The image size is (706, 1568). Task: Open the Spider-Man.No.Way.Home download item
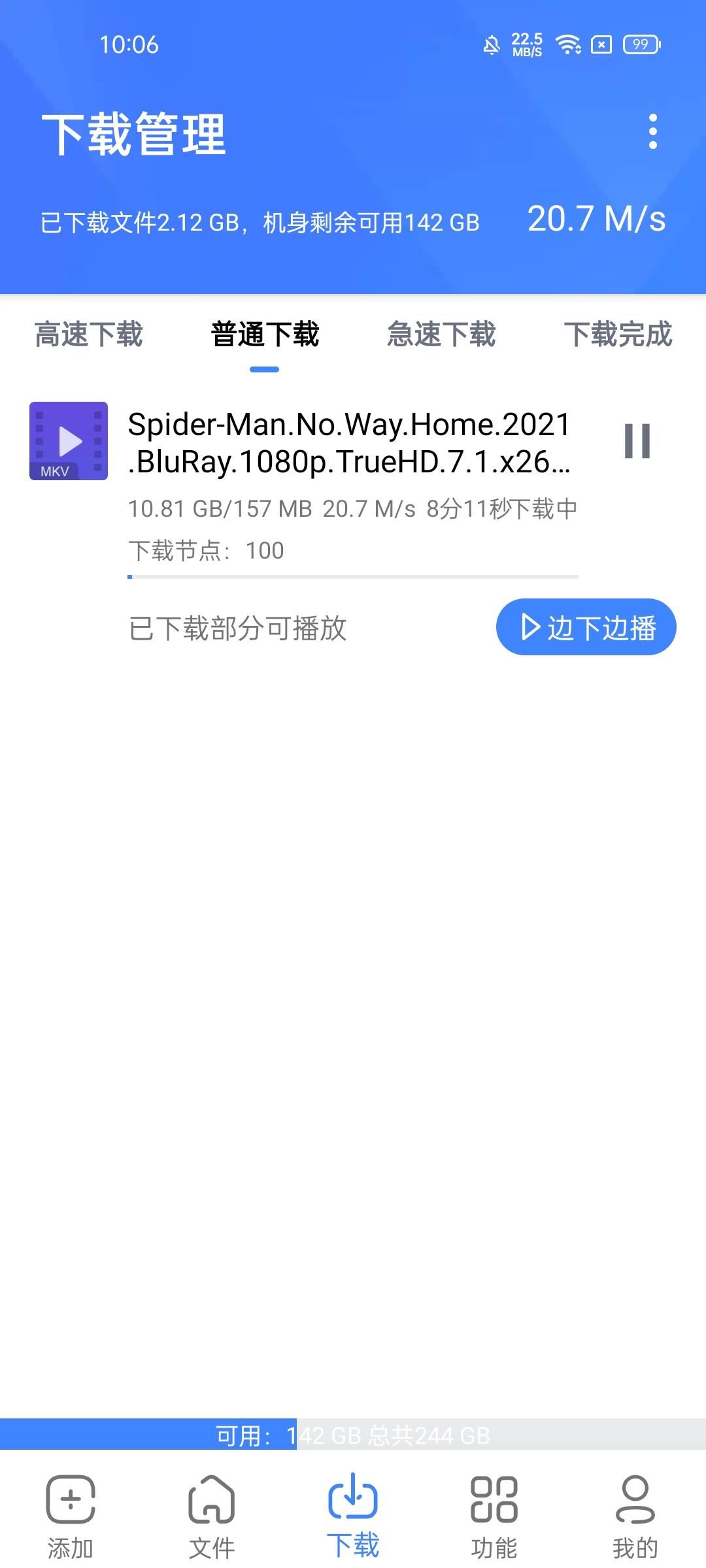(x=349, y=443)
